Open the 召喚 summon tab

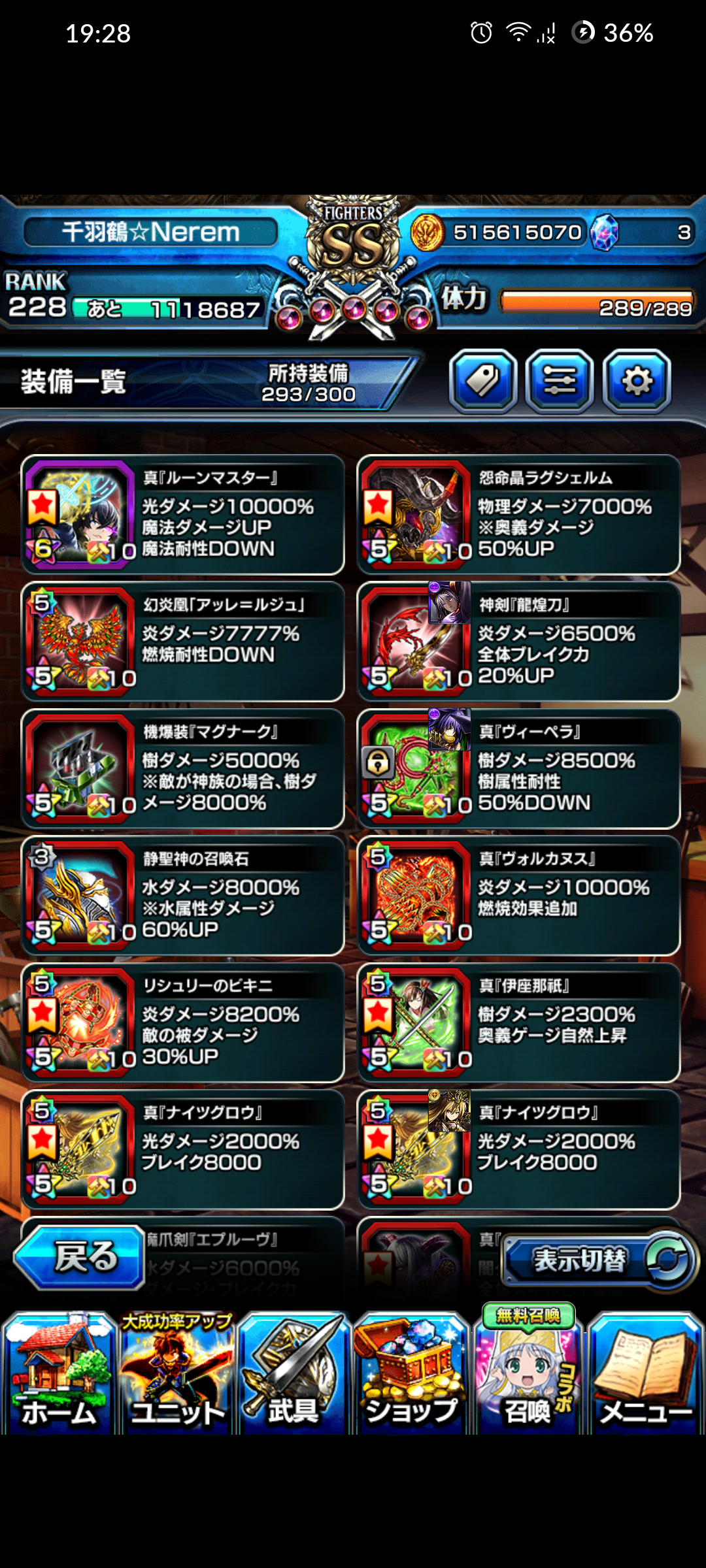tap(528, 1371)
